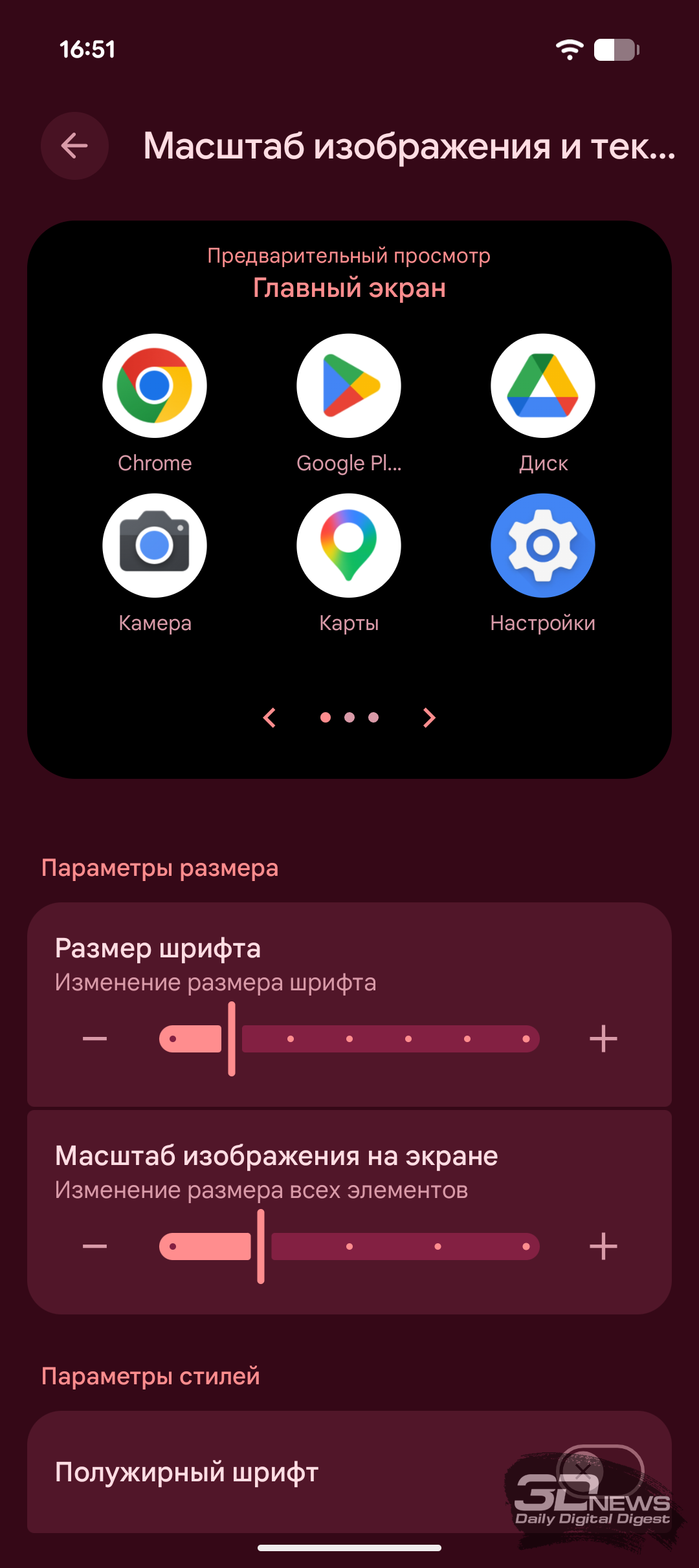Screen dimensions: 699x1568
Task: Set font size slider to largest dot
Action: tap(526, 1039)
